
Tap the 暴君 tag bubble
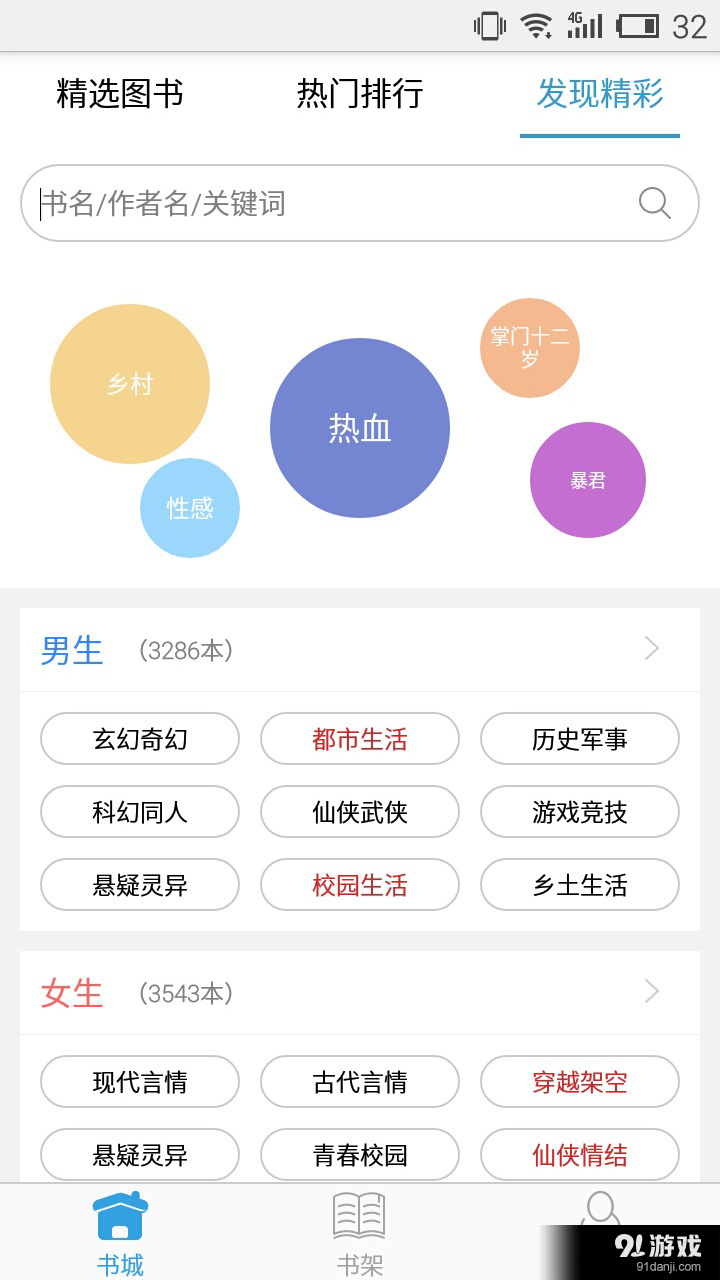coord(588,480)
